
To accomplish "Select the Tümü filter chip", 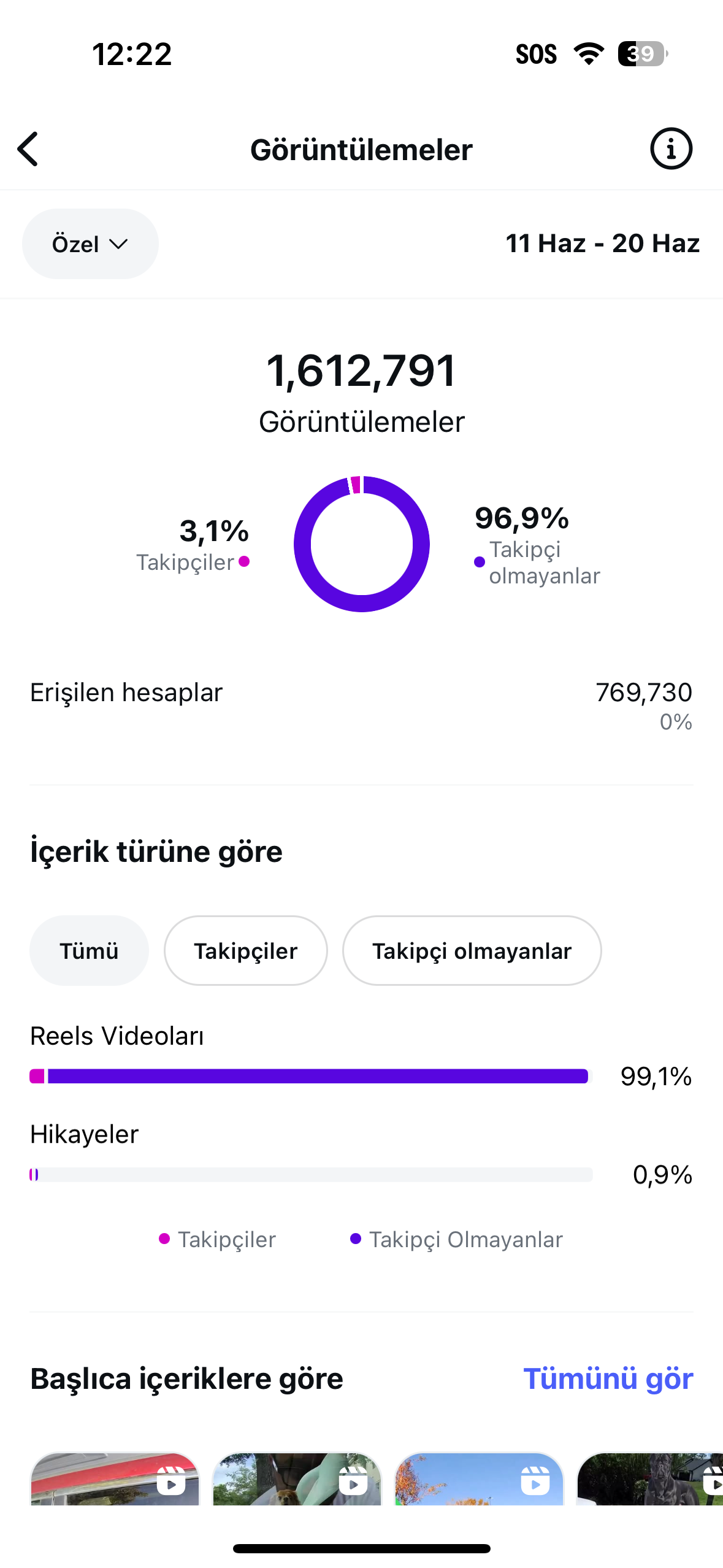I will (x=89, y=951).
